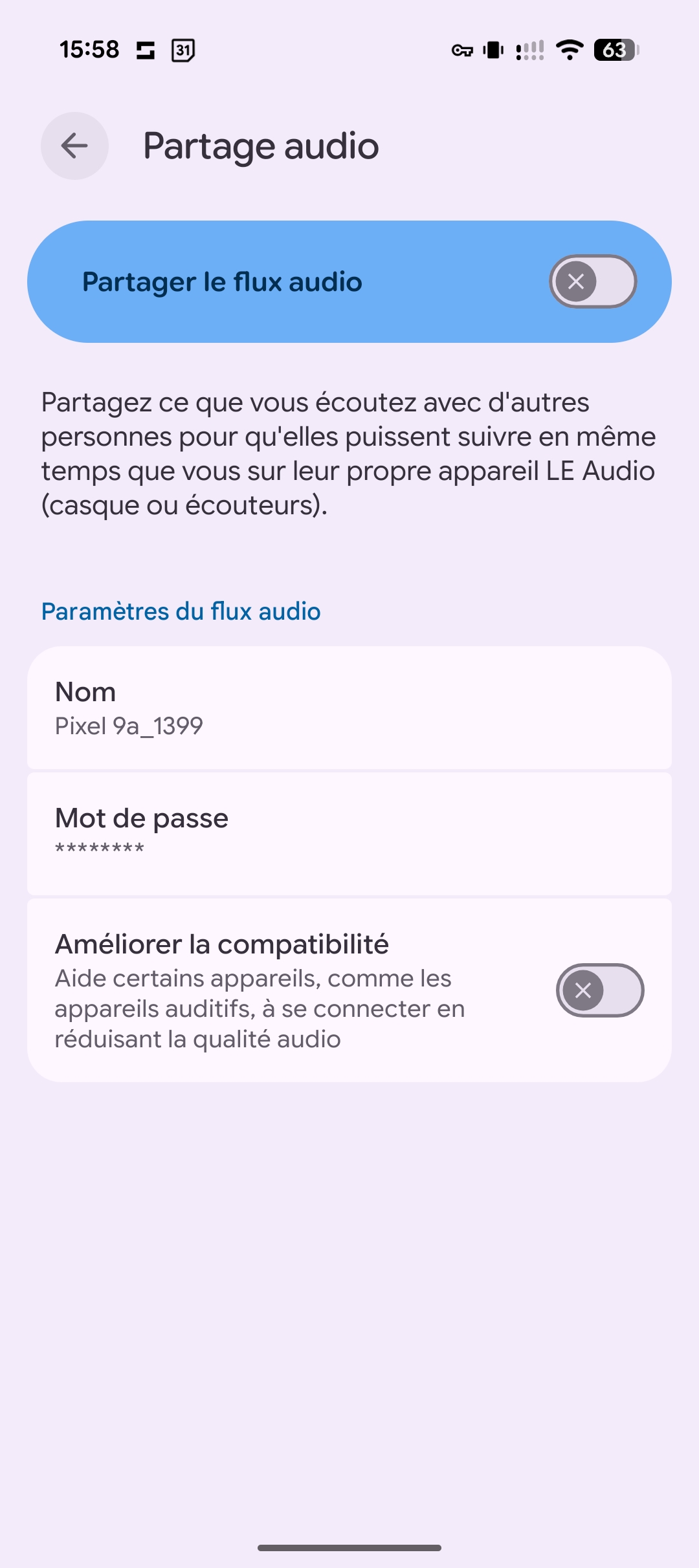The width and height of the screenshot is (699, 1568).
Task: Go back from Partage audio
Action: 74,146
